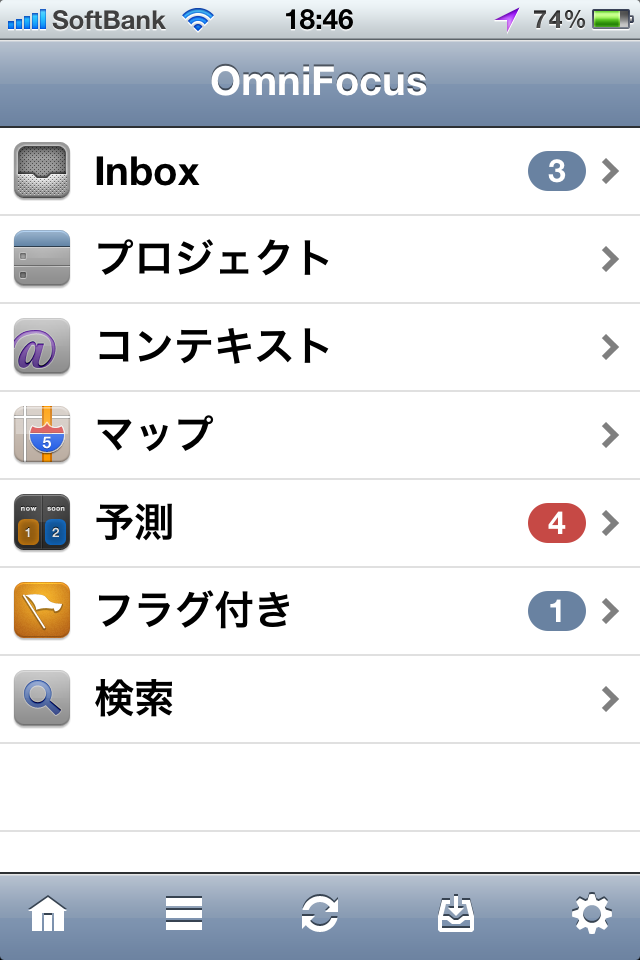Open the プロジェクト list
Screen dimensions: 640x960
pos(320,259)
